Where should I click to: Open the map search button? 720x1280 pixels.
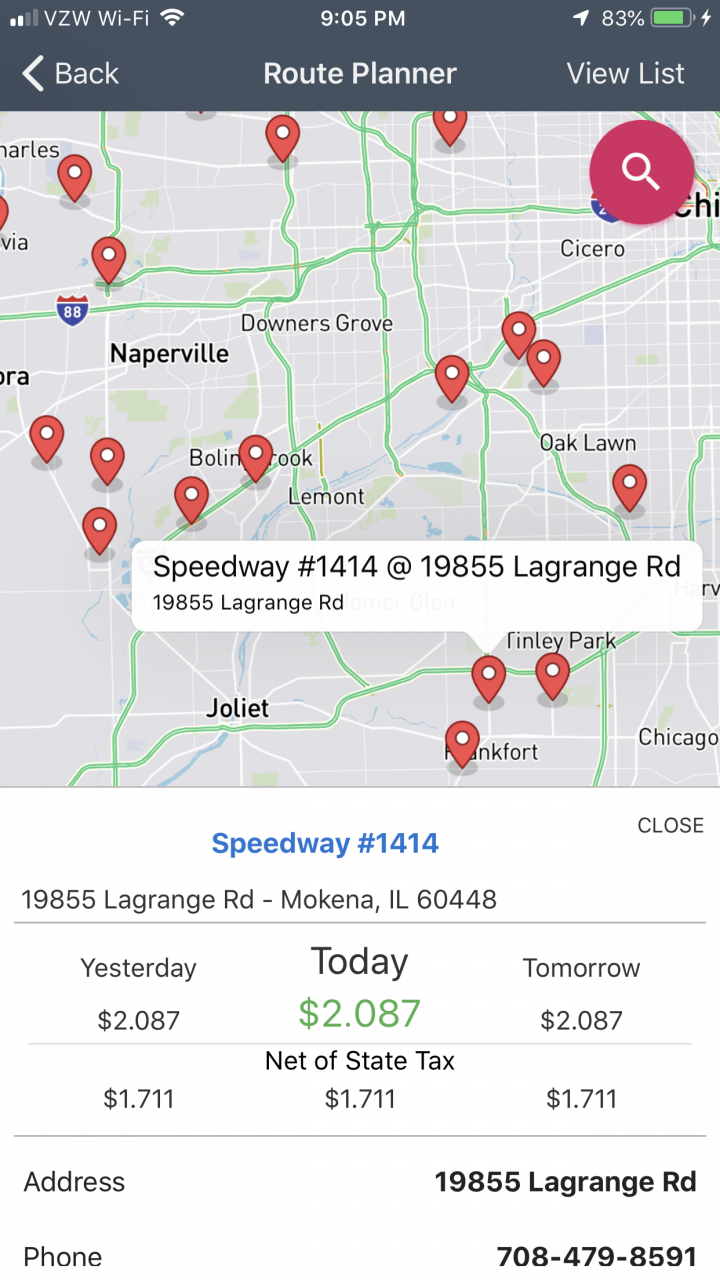(x=641, y=171)
